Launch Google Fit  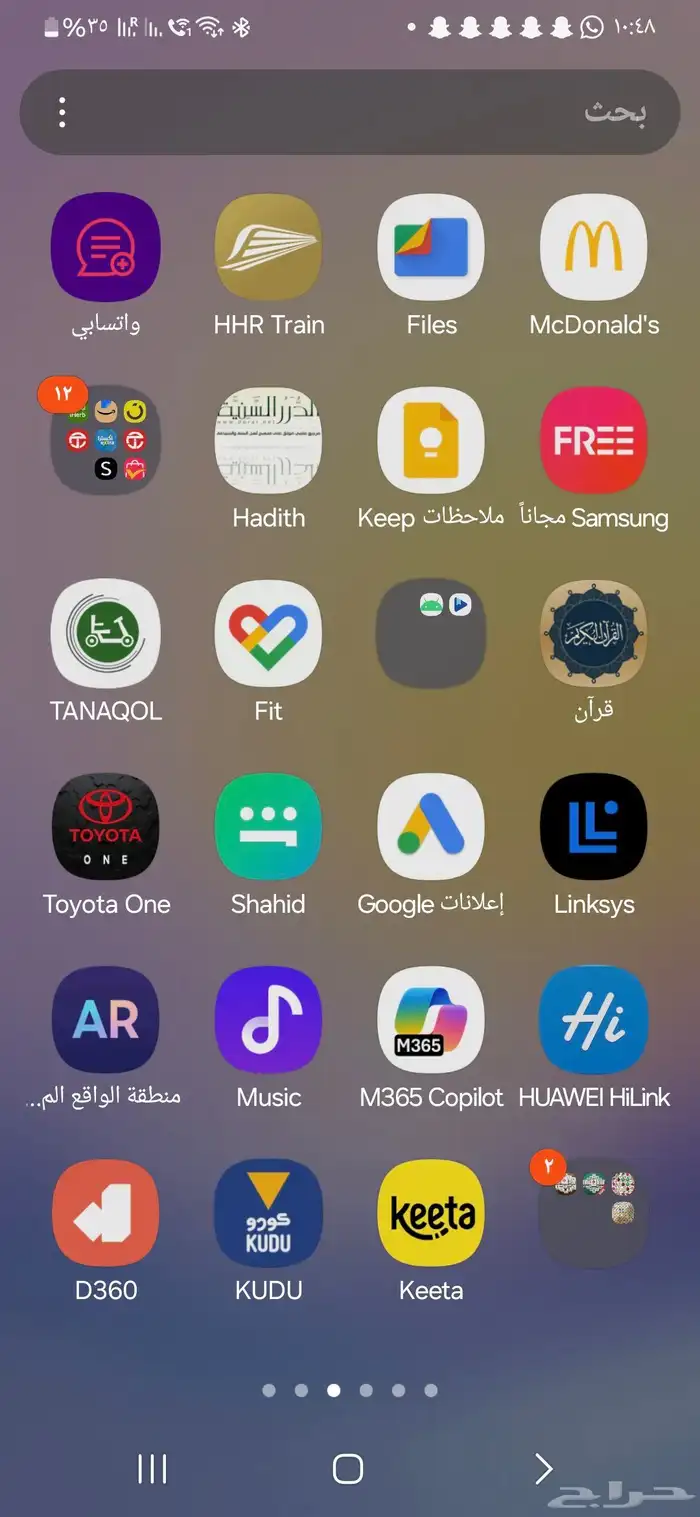coord(268,634)
